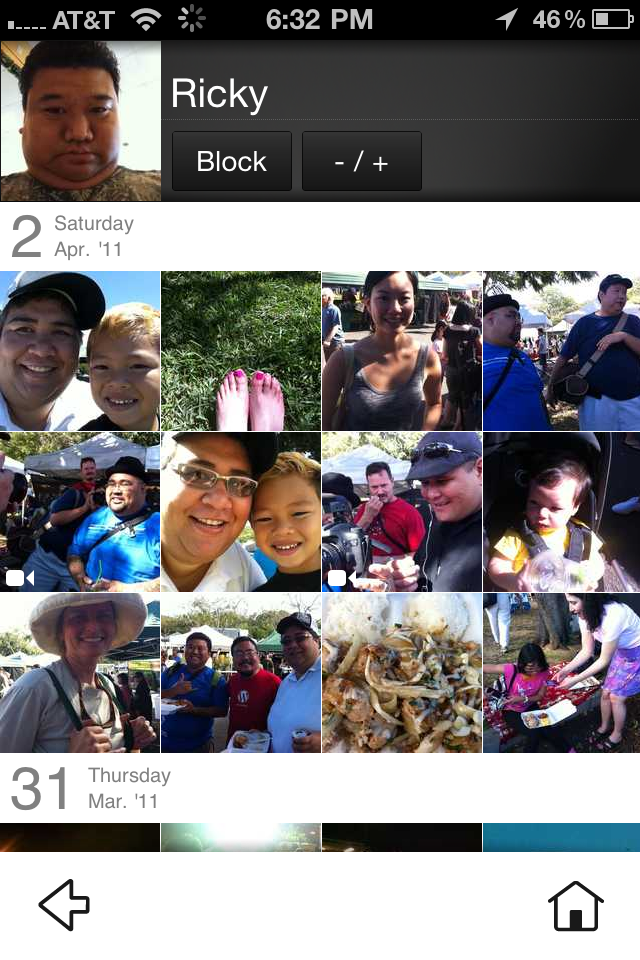Play video of man in red shirt

[x=401, y=512]
